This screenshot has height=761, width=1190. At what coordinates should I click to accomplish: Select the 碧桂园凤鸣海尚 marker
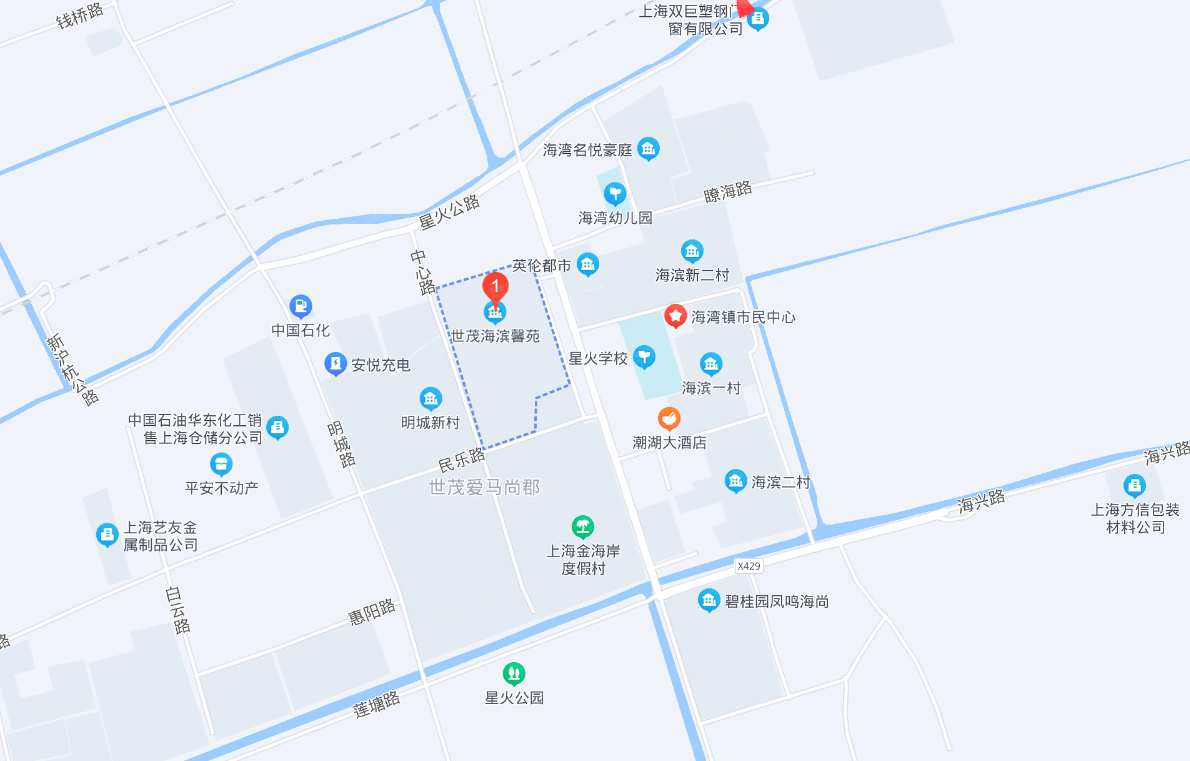pyautogui.click(x=709, y=601)
